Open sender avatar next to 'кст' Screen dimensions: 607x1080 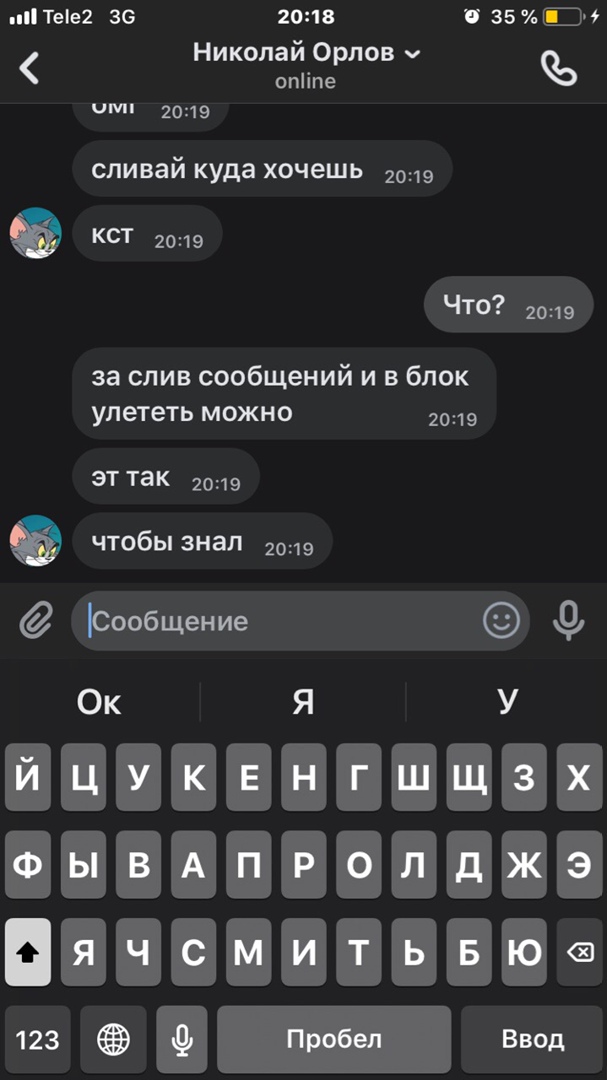(36, 234)
